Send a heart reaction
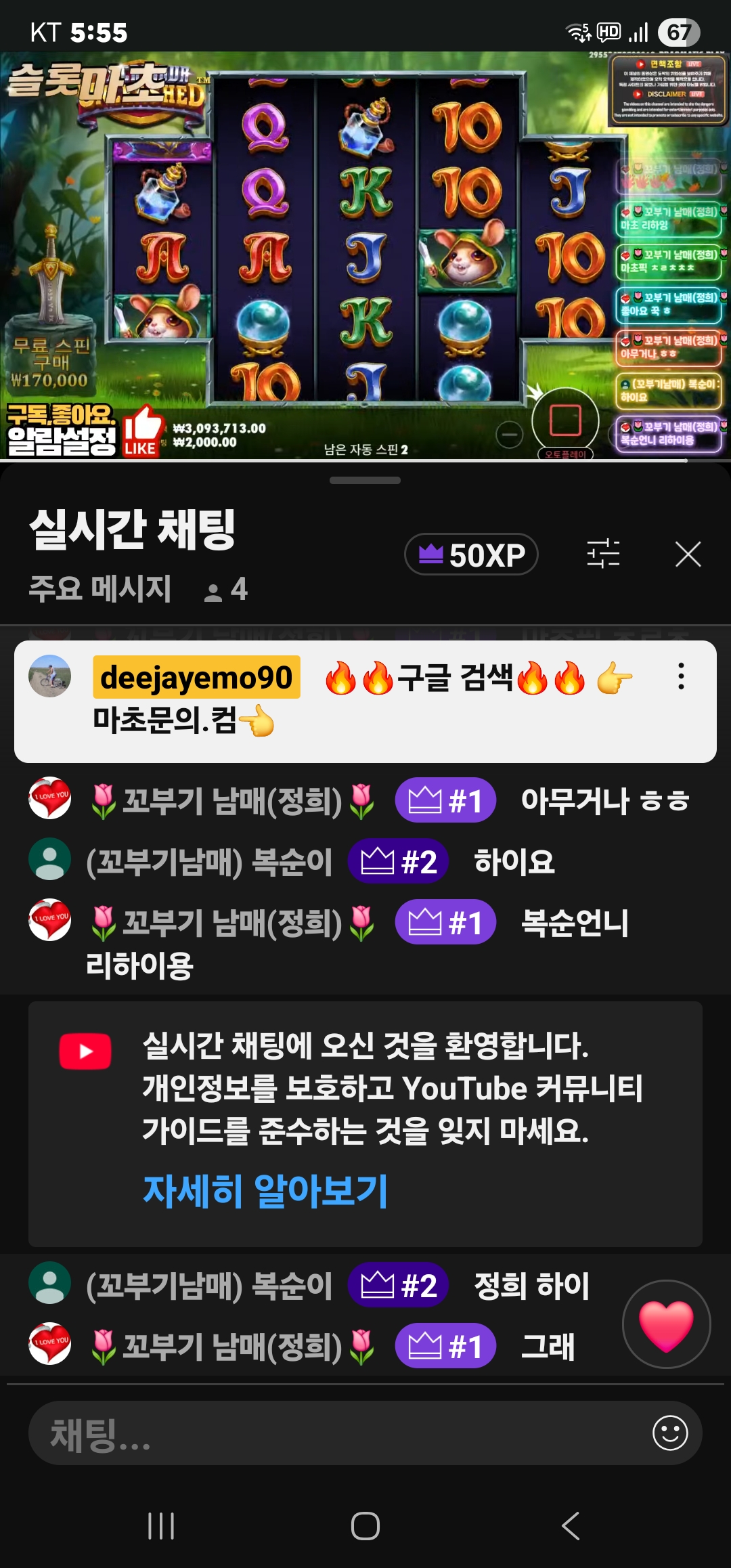This screenshot has height=1568, width=731. 666,1324
